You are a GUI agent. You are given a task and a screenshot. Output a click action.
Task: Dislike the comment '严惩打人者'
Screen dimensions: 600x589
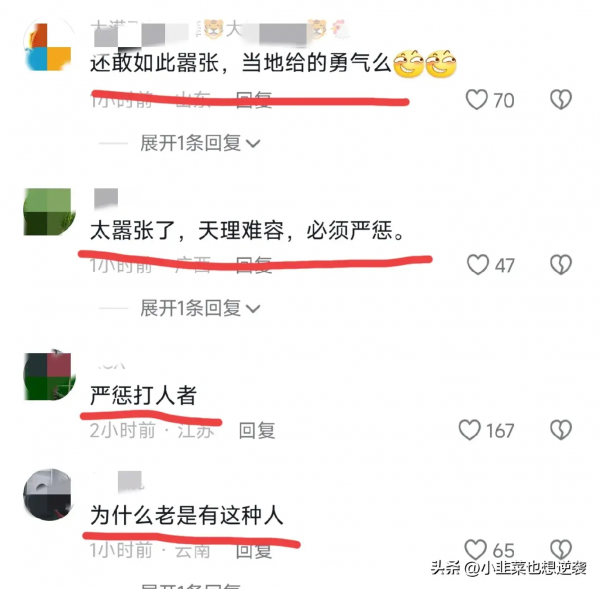click(x=562, y=430)
